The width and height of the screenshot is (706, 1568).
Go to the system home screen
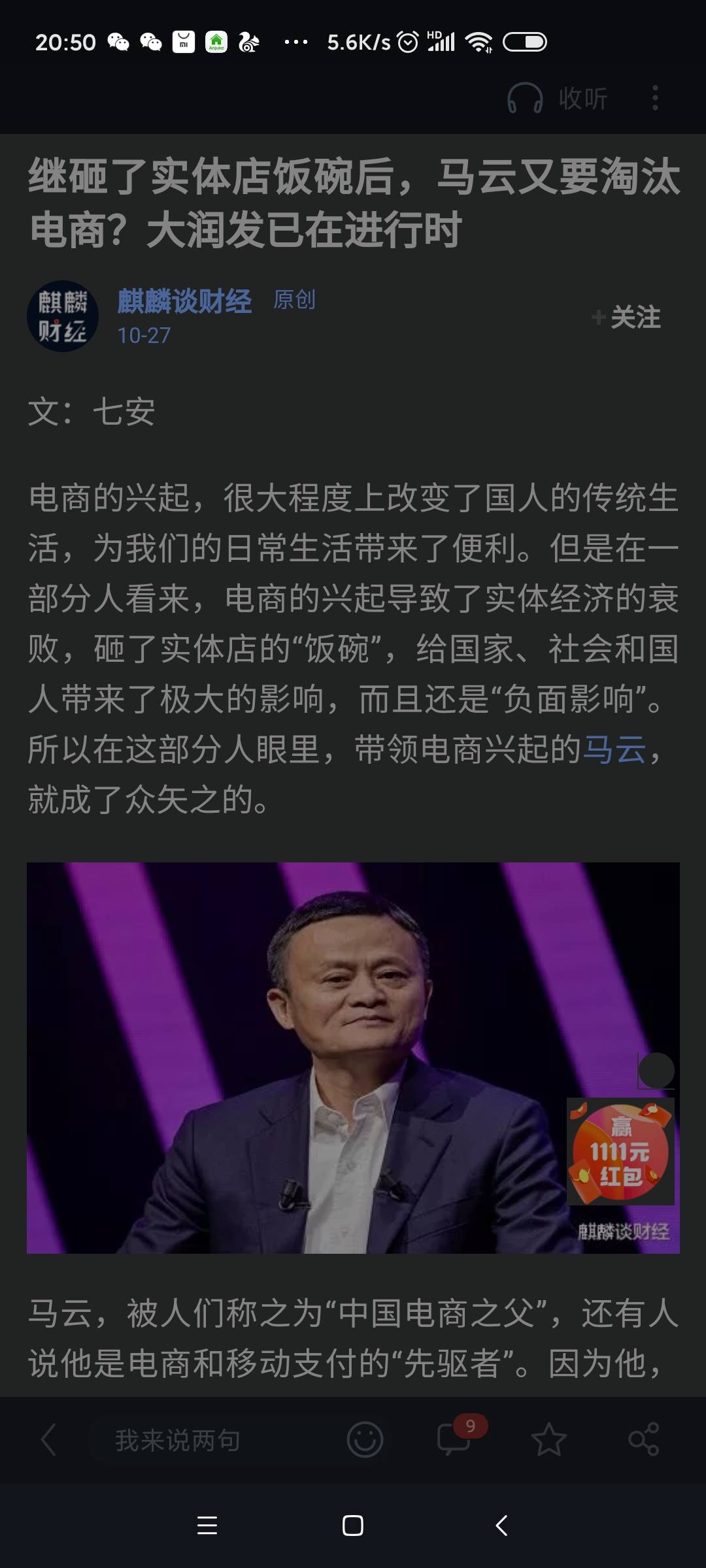(353, 1526)
